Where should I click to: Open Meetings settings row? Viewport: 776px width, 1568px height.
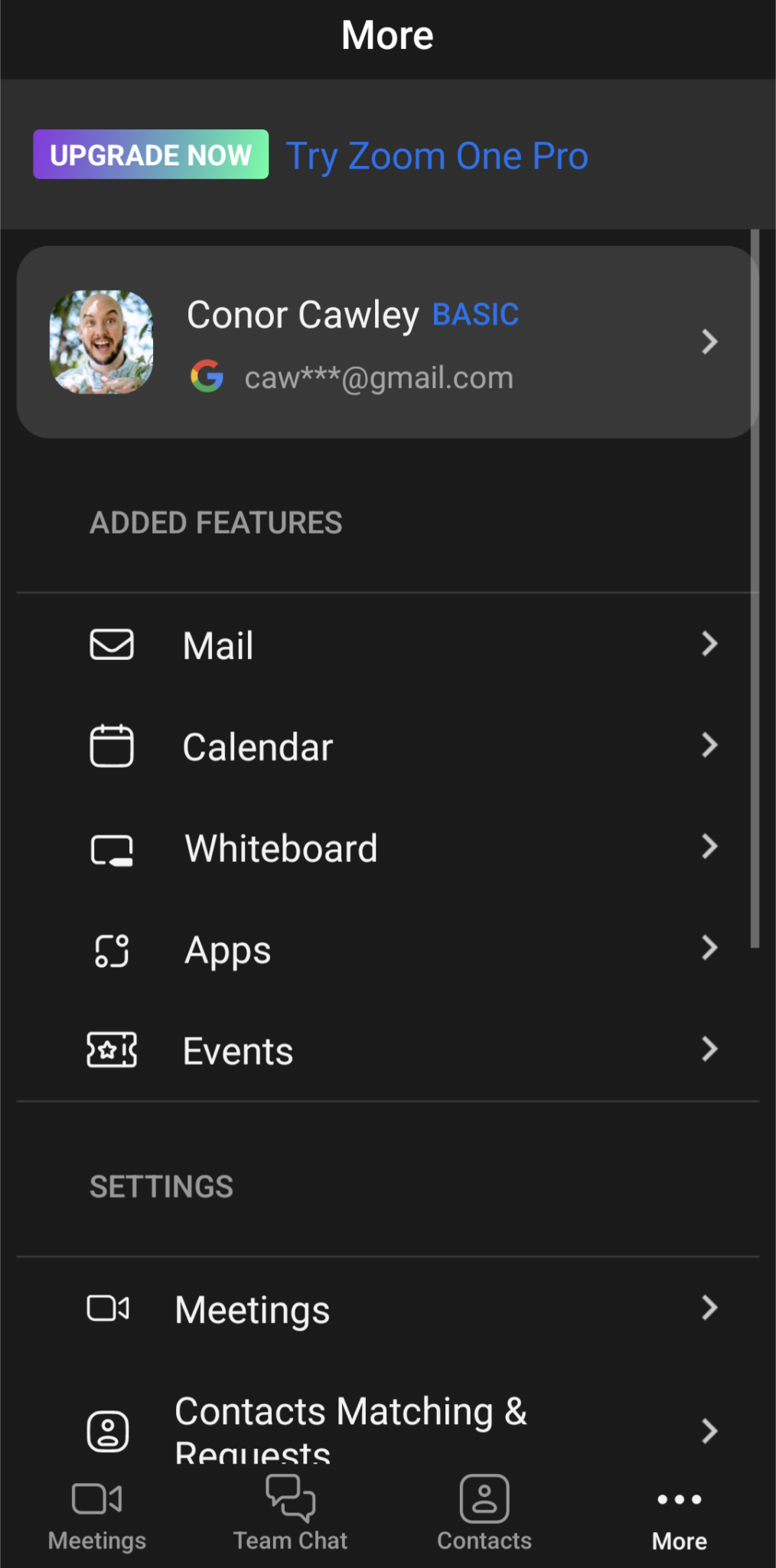(387, 1308)
